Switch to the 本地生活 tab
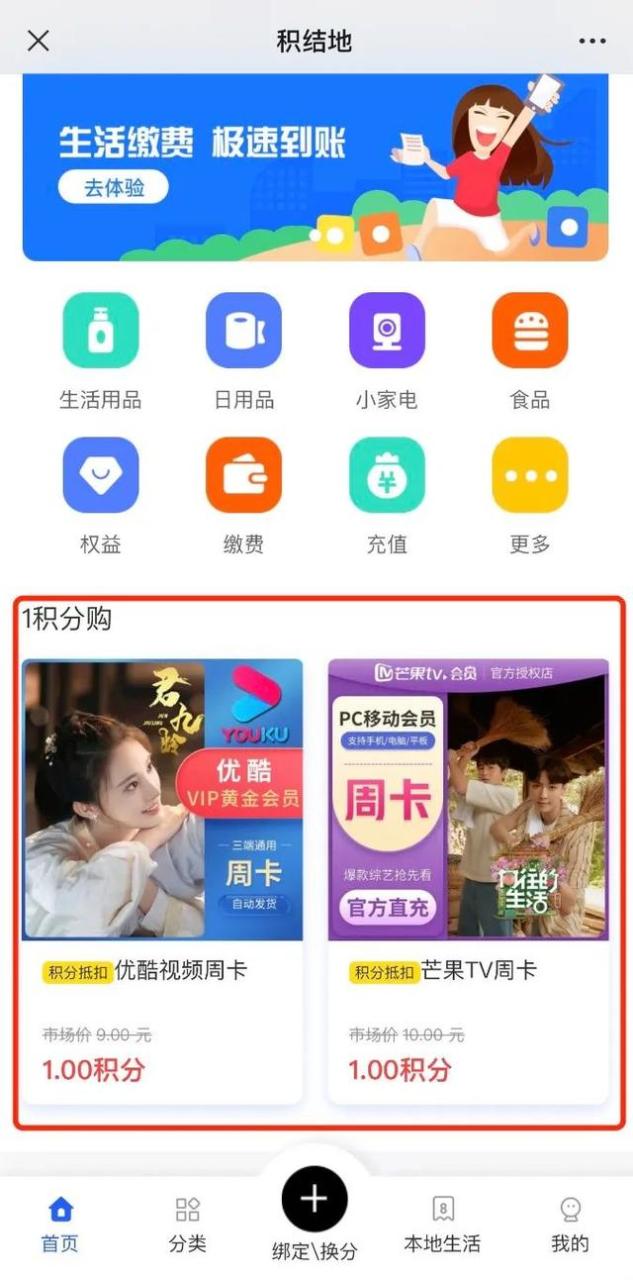 pyautogui.click(x=442, y=1224)
